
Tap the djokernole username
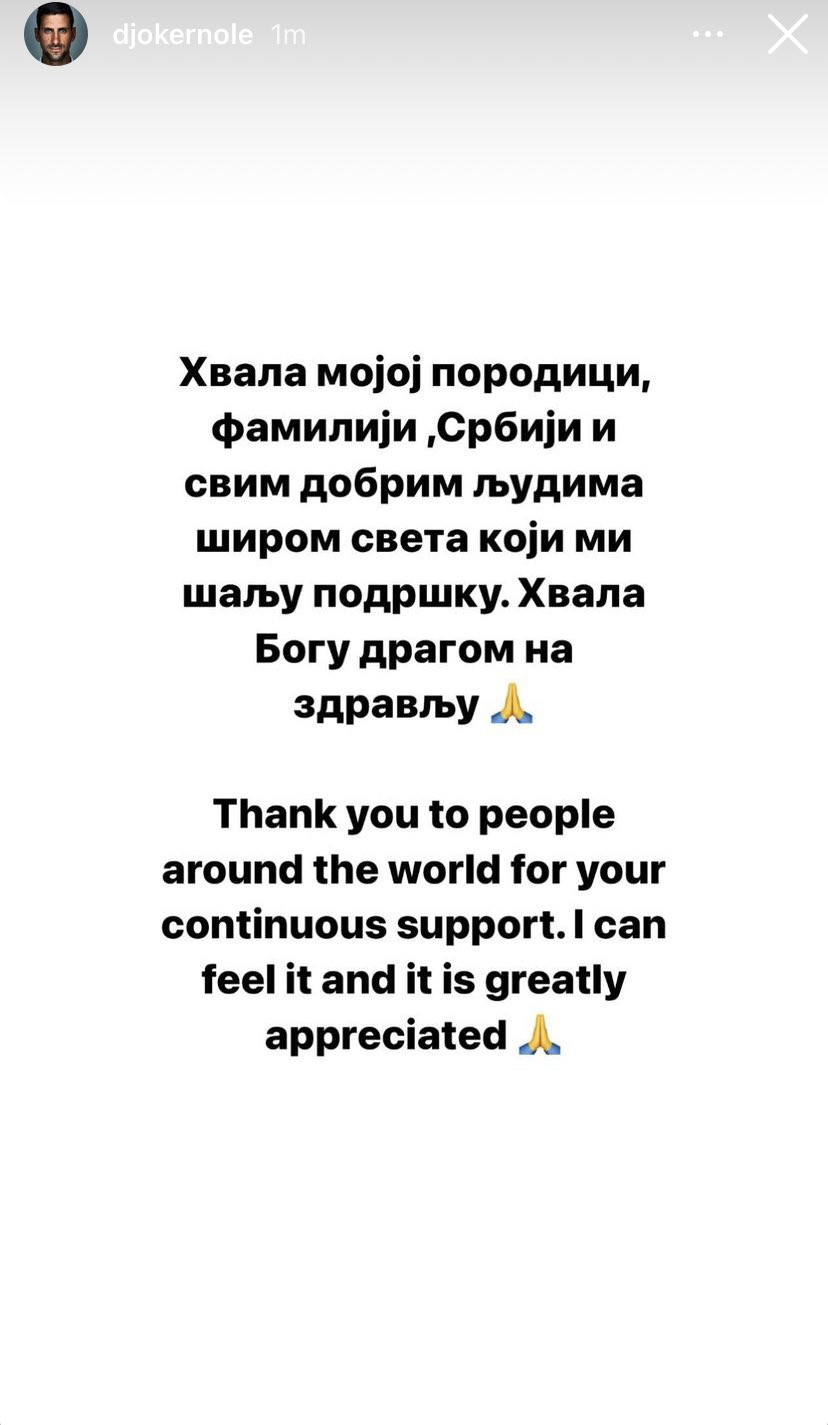pyautogui.click(x=182, y=35)
